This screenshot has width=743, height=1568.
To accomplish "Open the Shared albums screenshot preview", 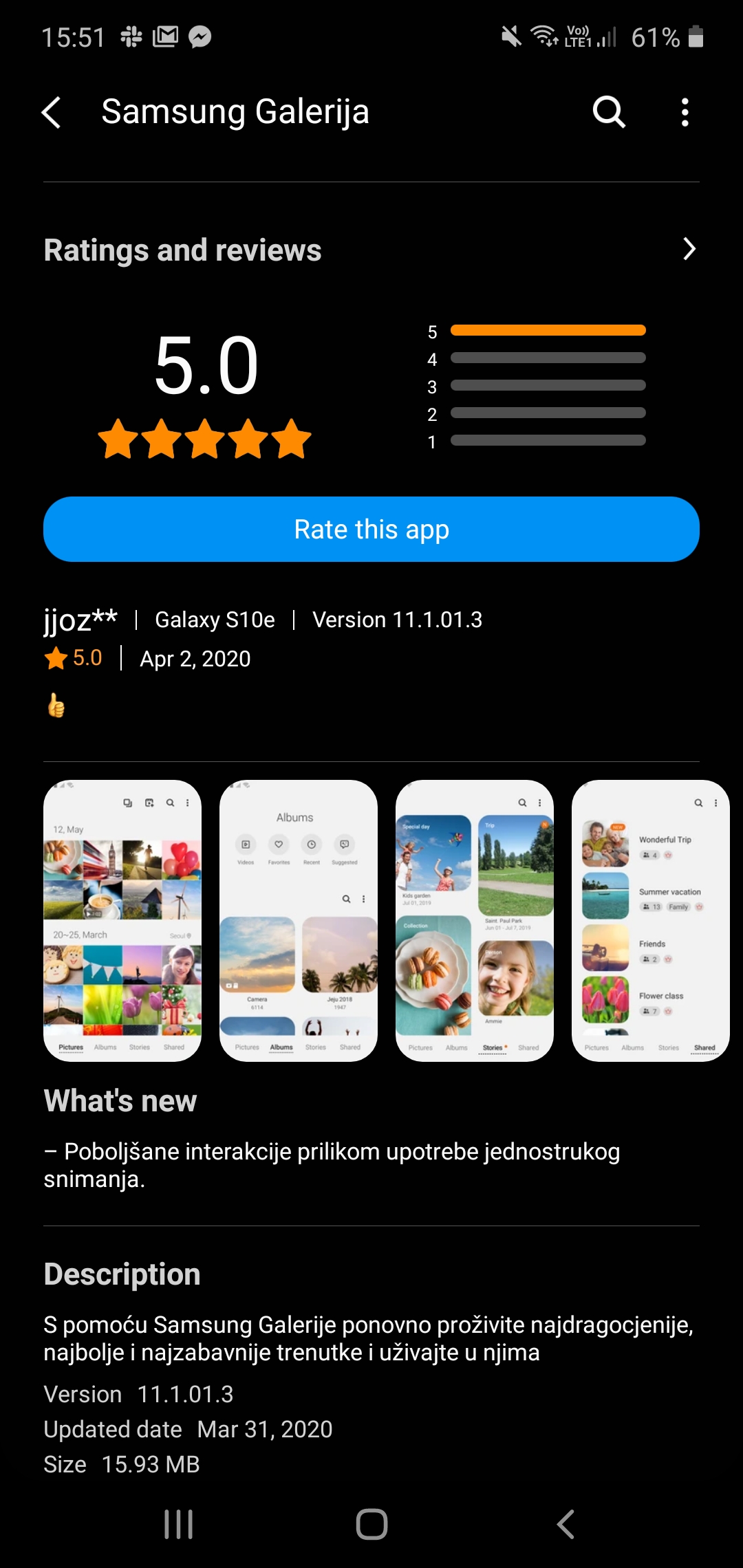I will click(651, 920).
